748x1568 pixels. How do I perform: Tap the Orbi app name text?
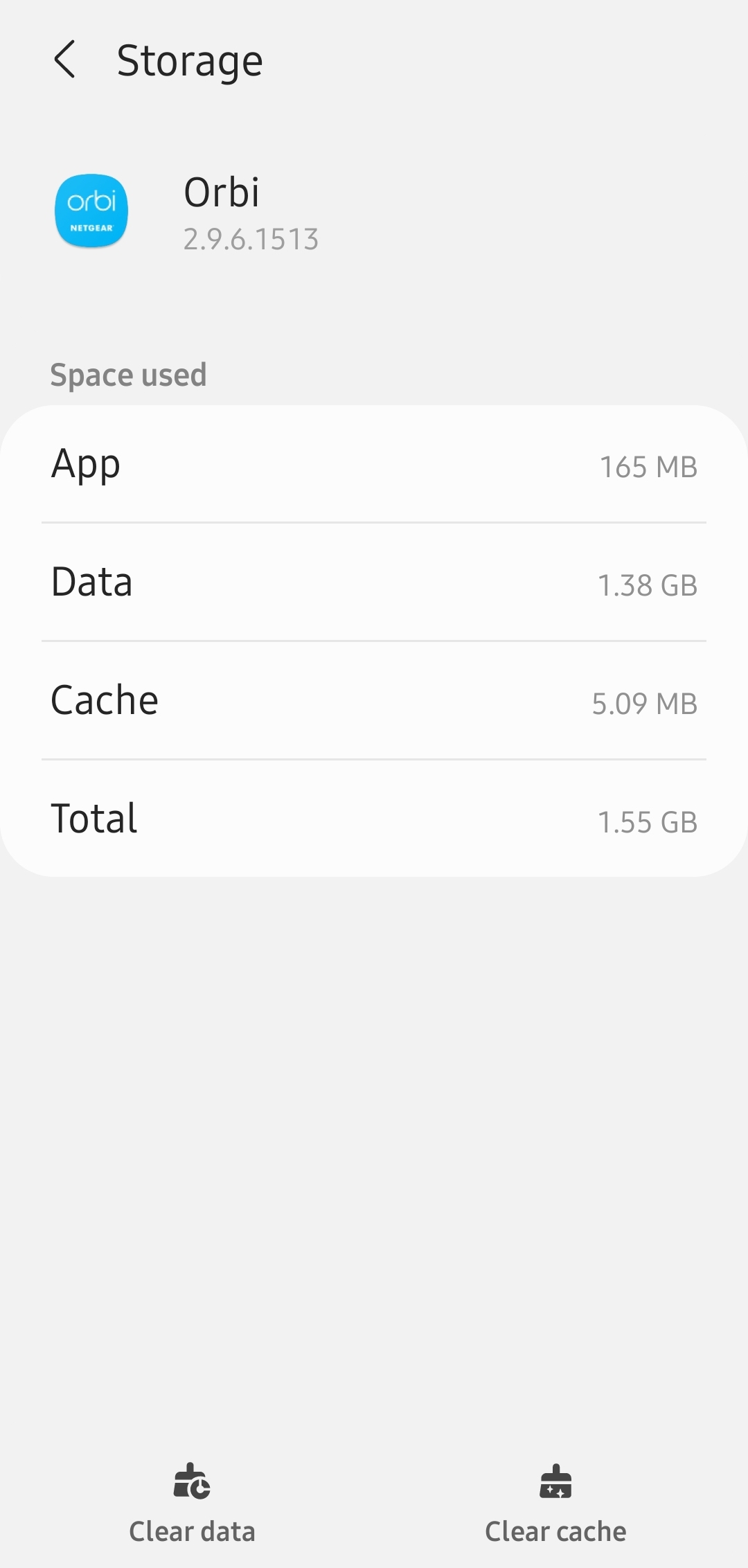point(222,192)
